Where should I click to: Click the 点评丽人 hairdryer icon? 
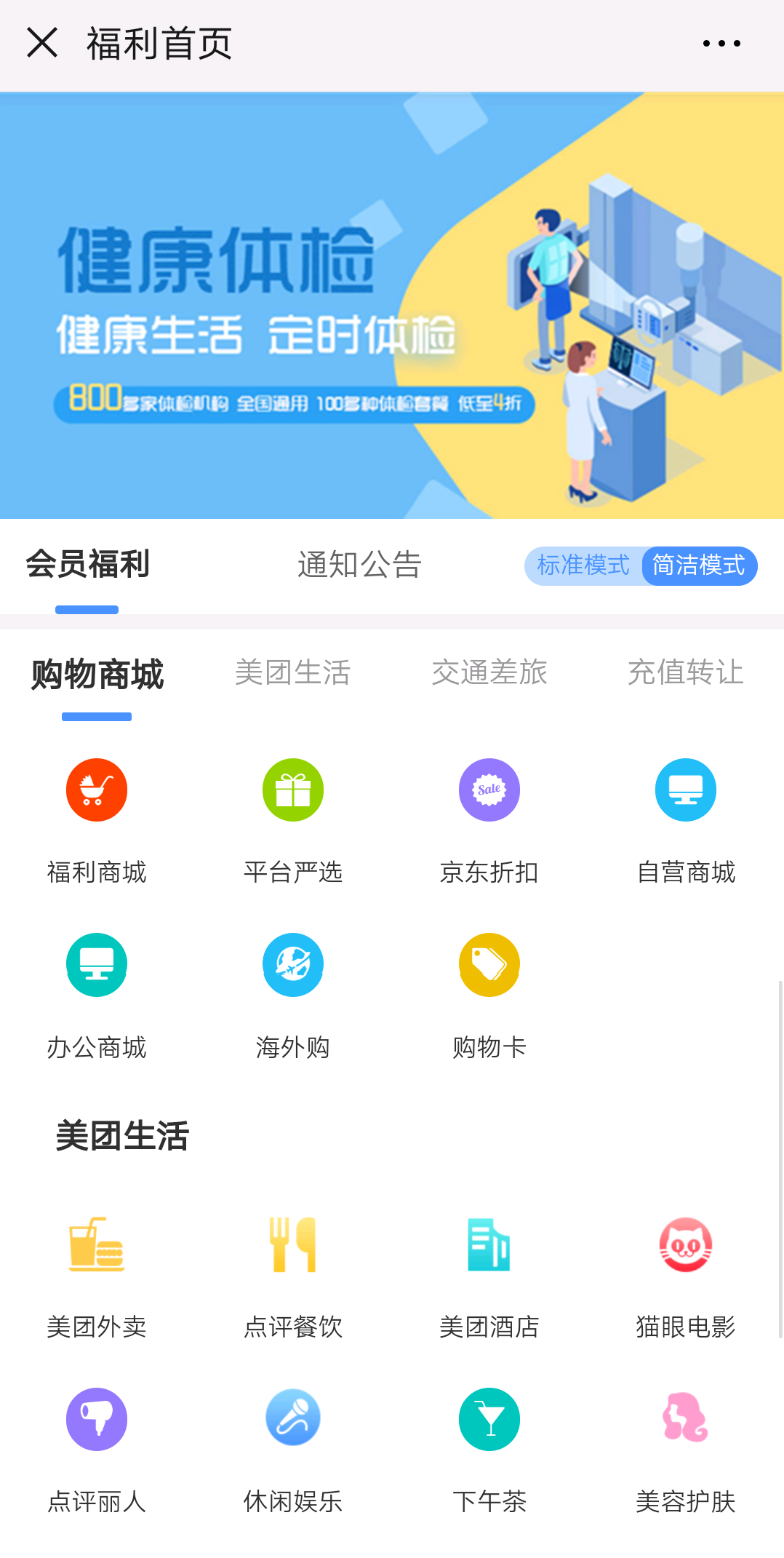97,1419
